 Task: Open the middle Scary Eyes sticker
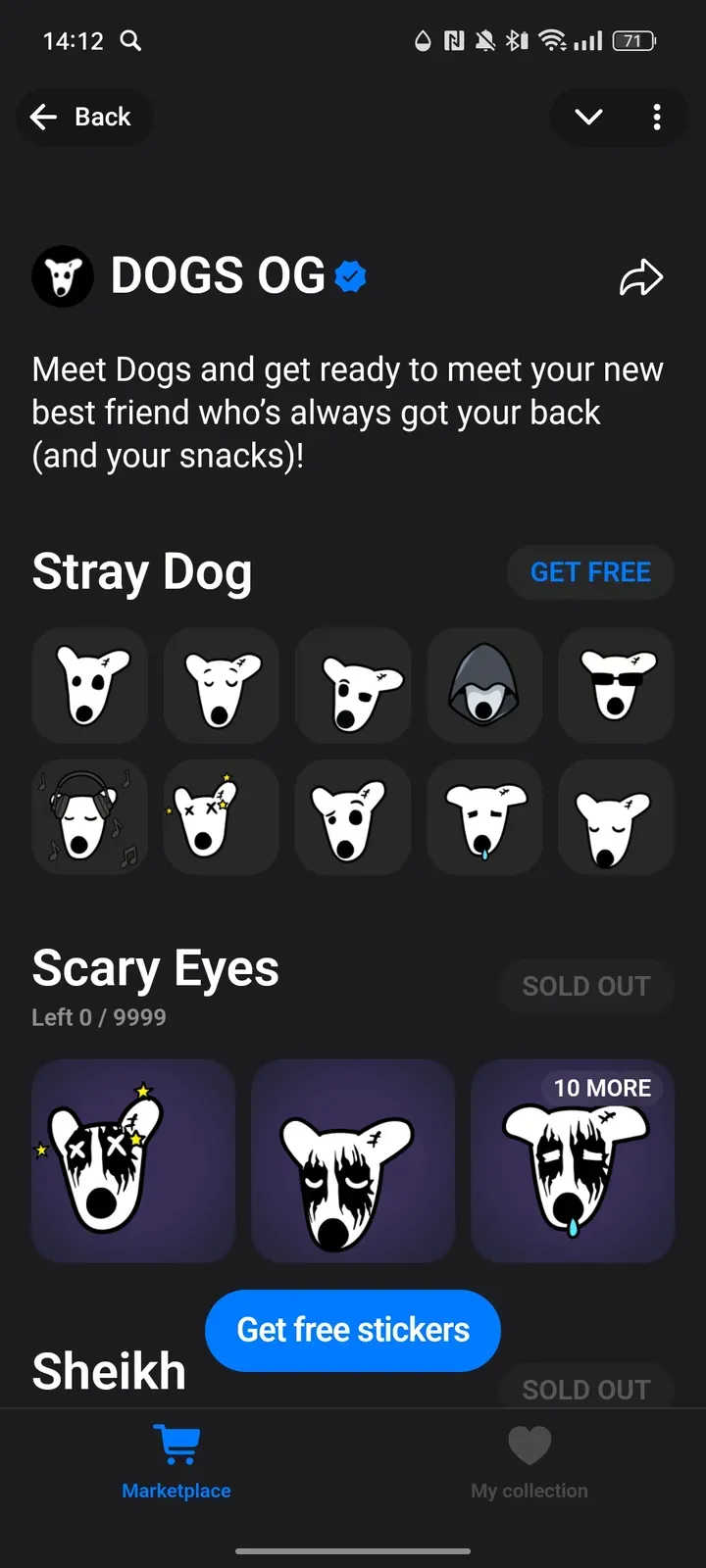(353, 1160)
